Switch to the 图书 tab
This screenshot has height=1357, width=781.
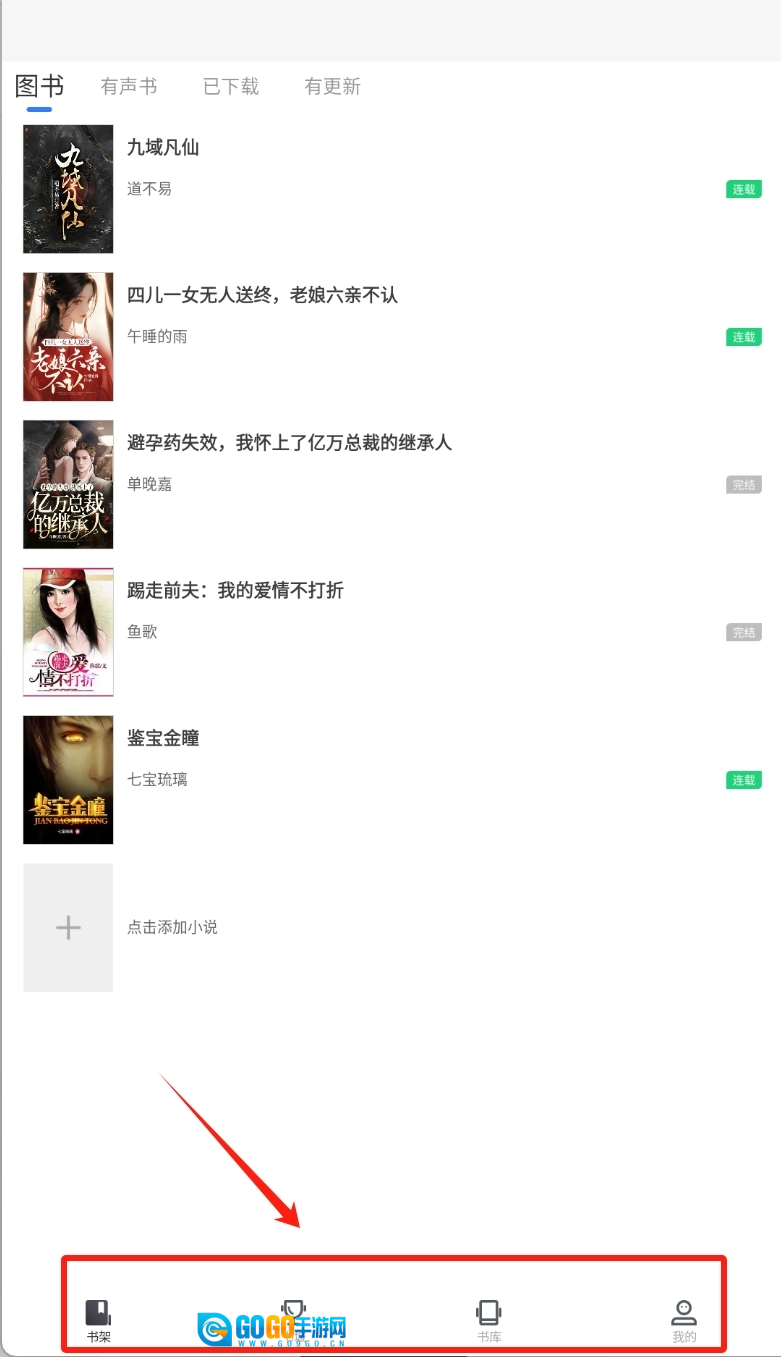40,87
